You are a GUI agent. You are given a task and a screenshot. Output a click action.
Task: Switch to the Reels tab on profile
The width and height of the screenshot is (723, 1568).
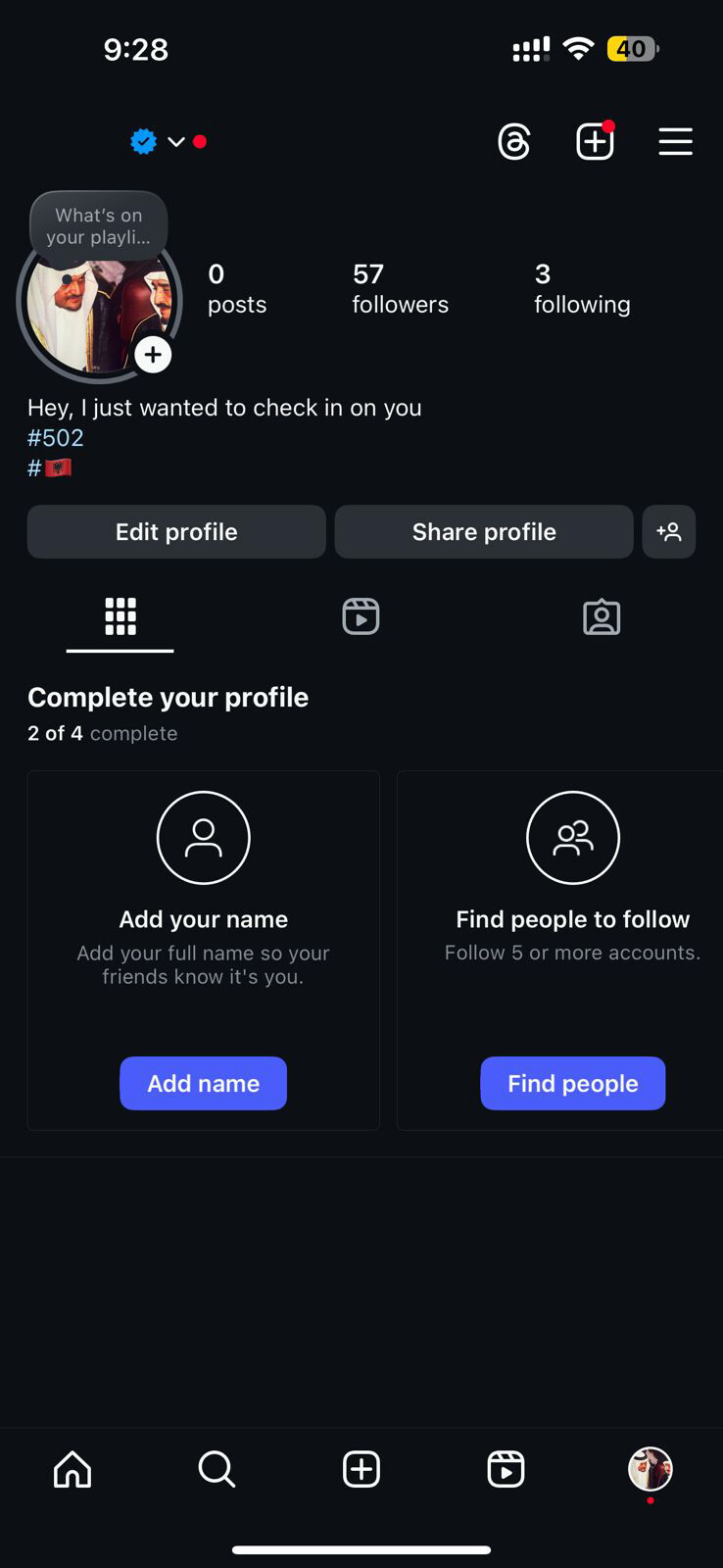361,616
